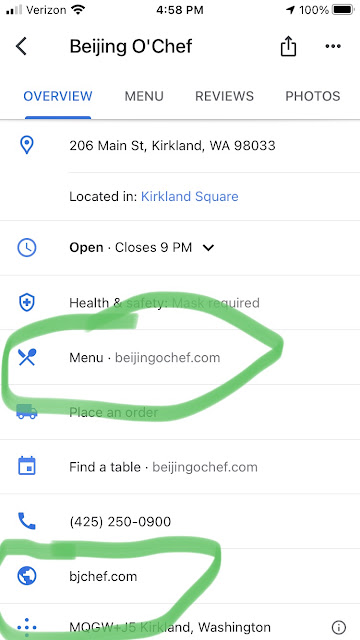The image size is (360, 640).
Task: Select Place an order
Action: click(x=180, y=412)
